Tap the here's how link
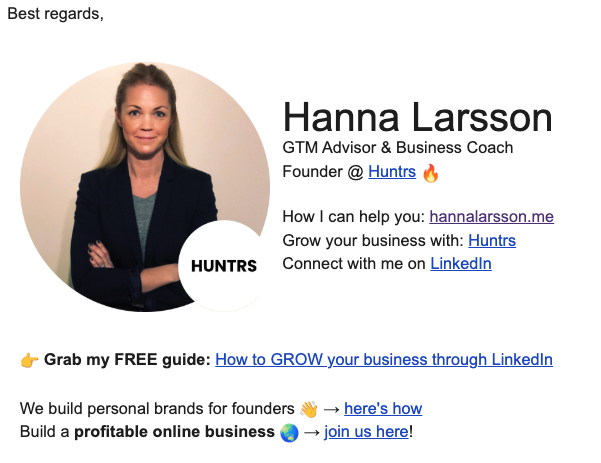The image size is (601, 463). click(x=382, y=408)
